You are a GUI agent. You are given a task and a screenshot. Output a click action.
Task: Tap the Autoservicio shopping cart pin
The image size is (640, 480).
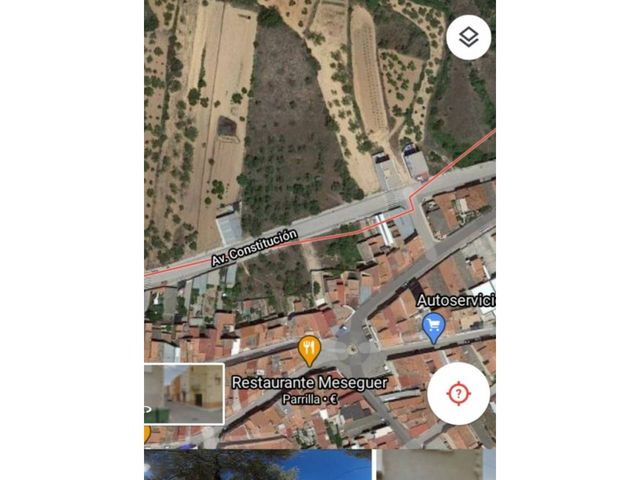(x=433, y=326)
